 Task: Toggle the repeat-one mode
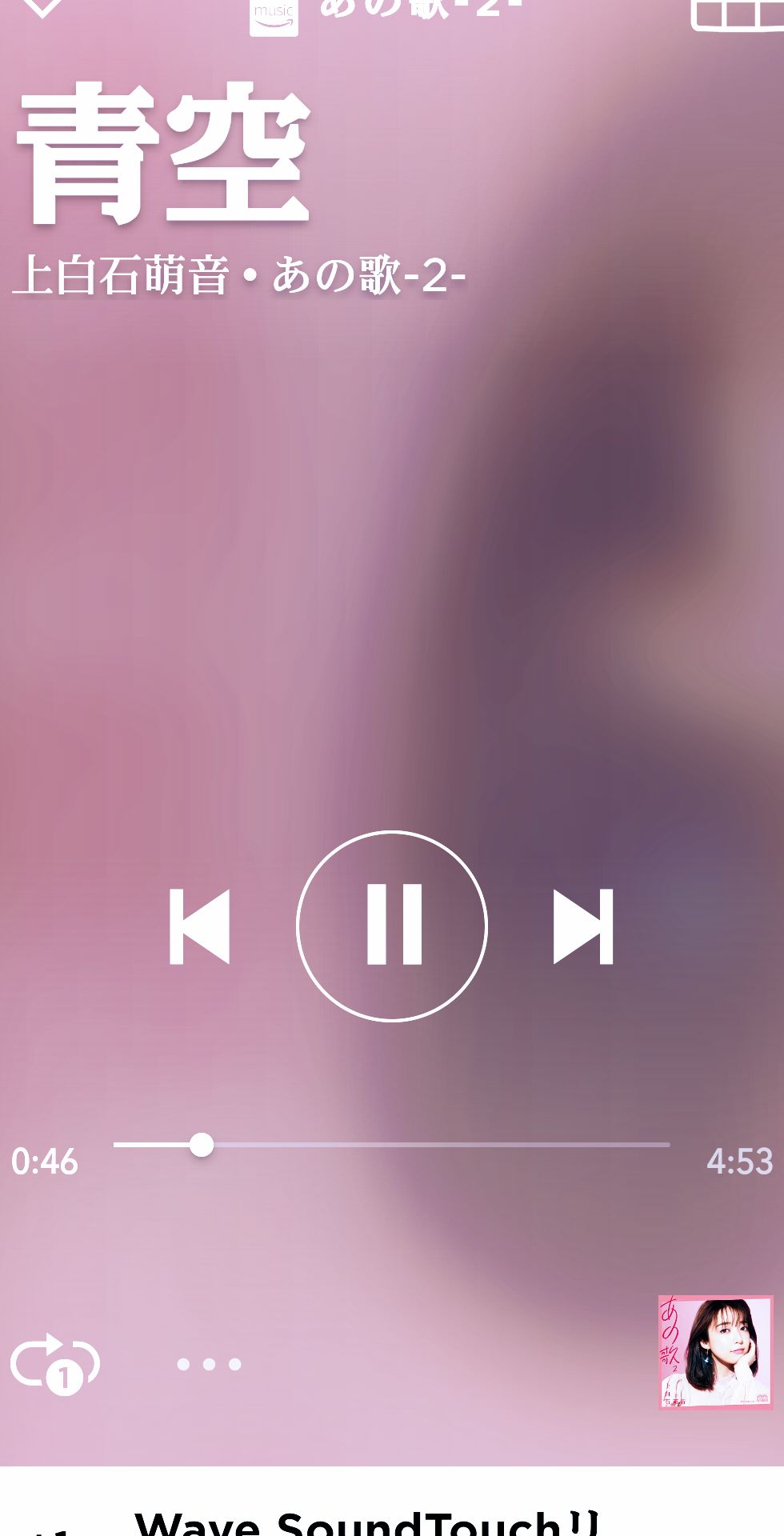click(x=54, y=1363)
